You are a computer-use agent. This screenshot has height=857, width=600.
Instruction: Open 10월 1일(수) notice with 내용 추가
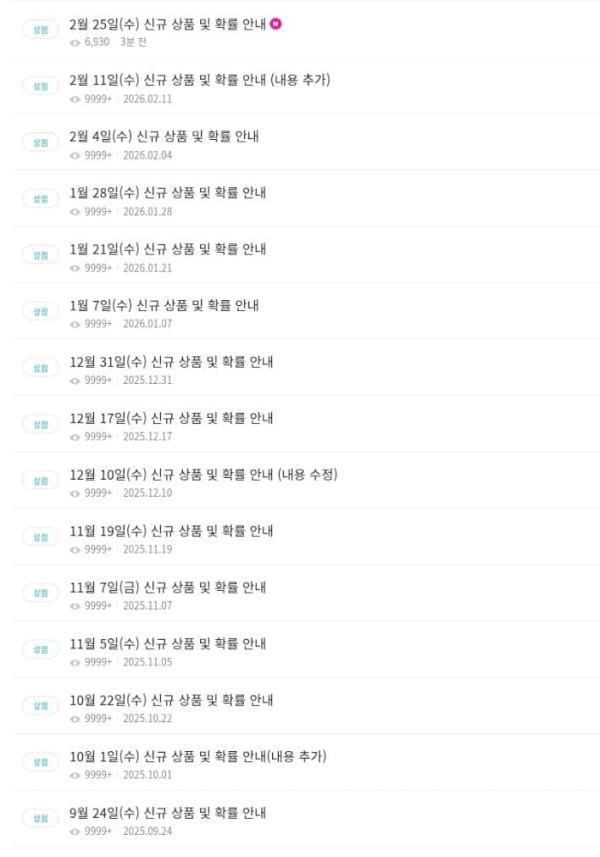pyautogui.click(x=198, y=755)
